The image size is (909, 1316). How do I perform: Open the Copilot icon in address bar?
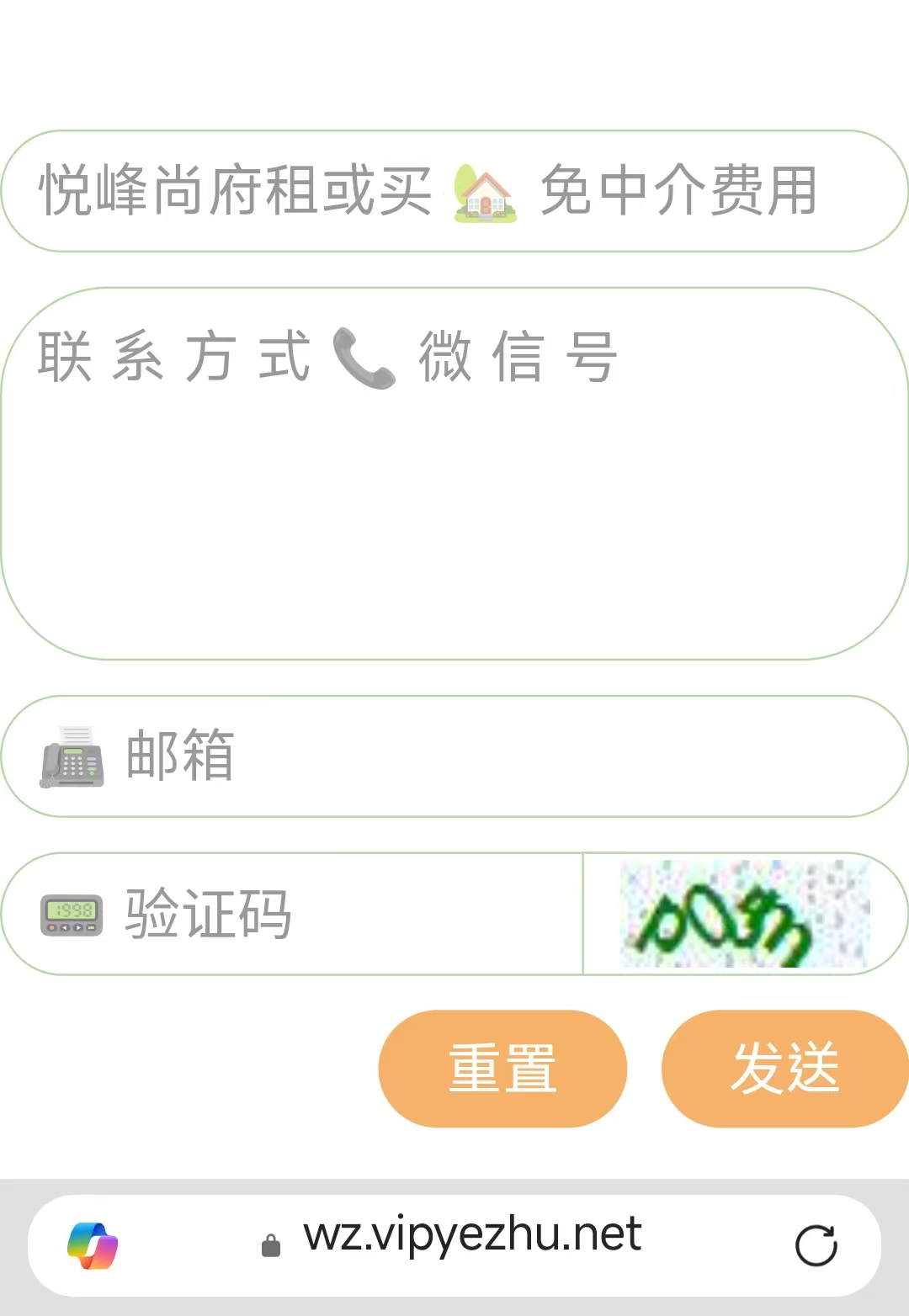(93, 1245)
